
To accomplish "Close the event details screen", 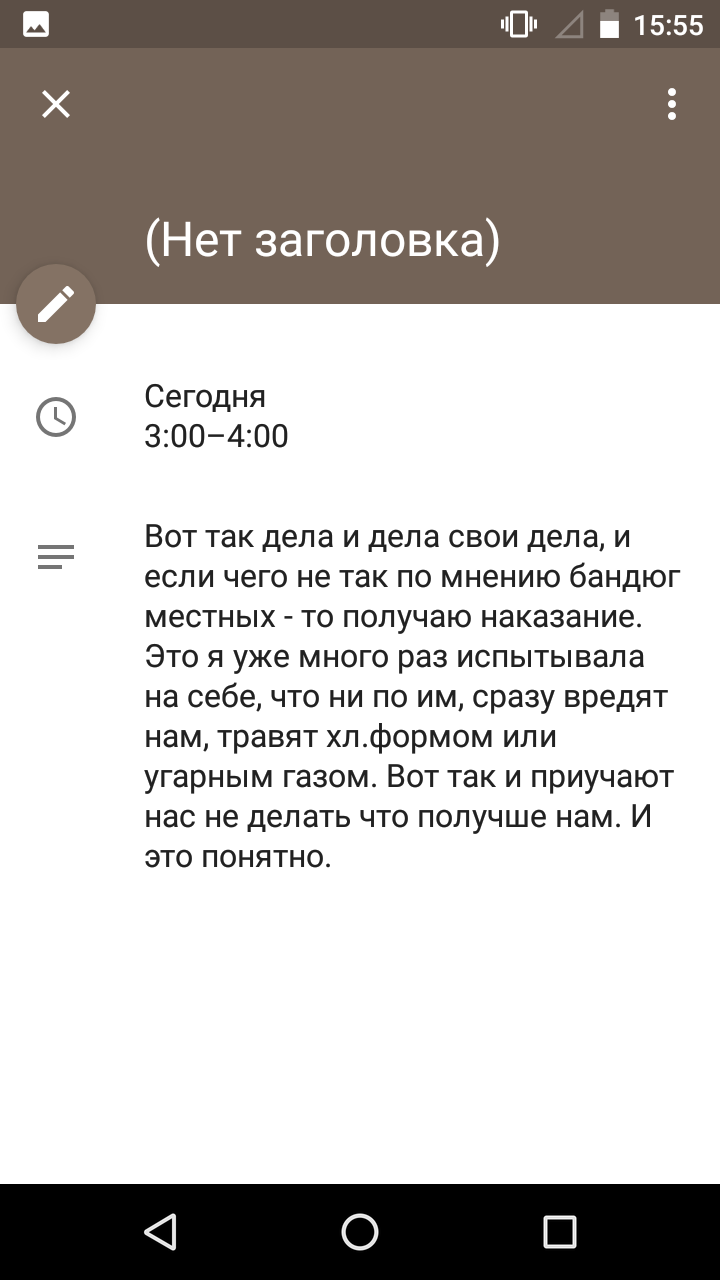I will 56,104.
